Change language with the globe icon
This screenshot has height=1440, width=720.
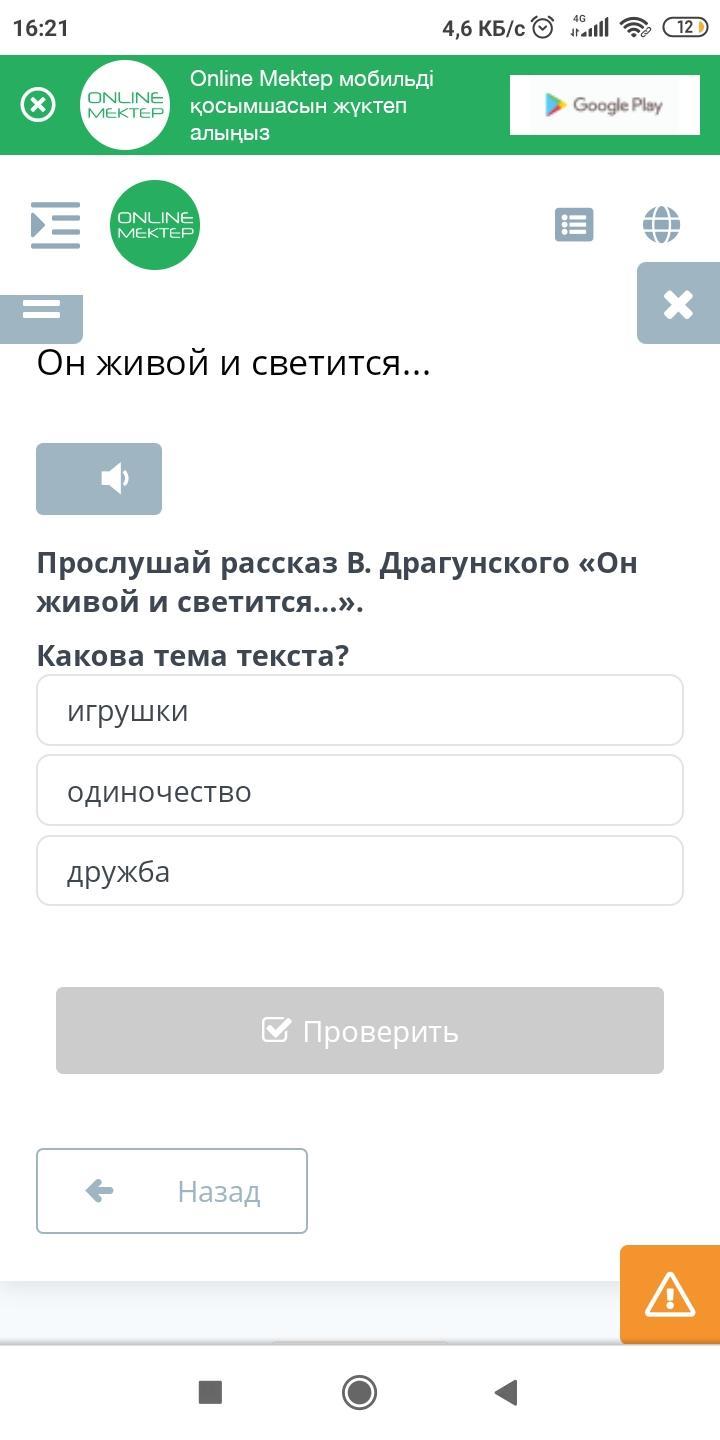pos(661,225)
